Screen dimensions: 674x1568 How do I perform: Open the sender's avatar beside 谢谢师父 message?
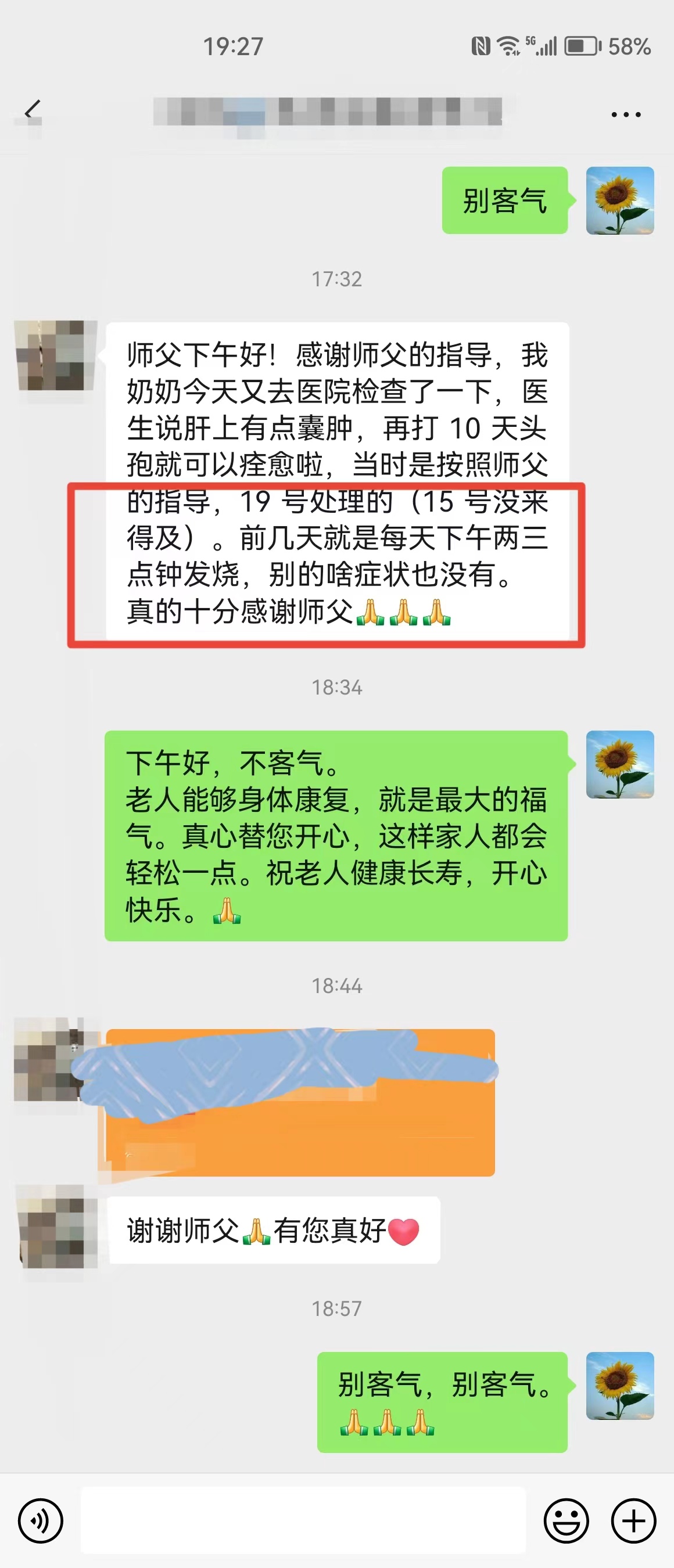[56, 1226]
